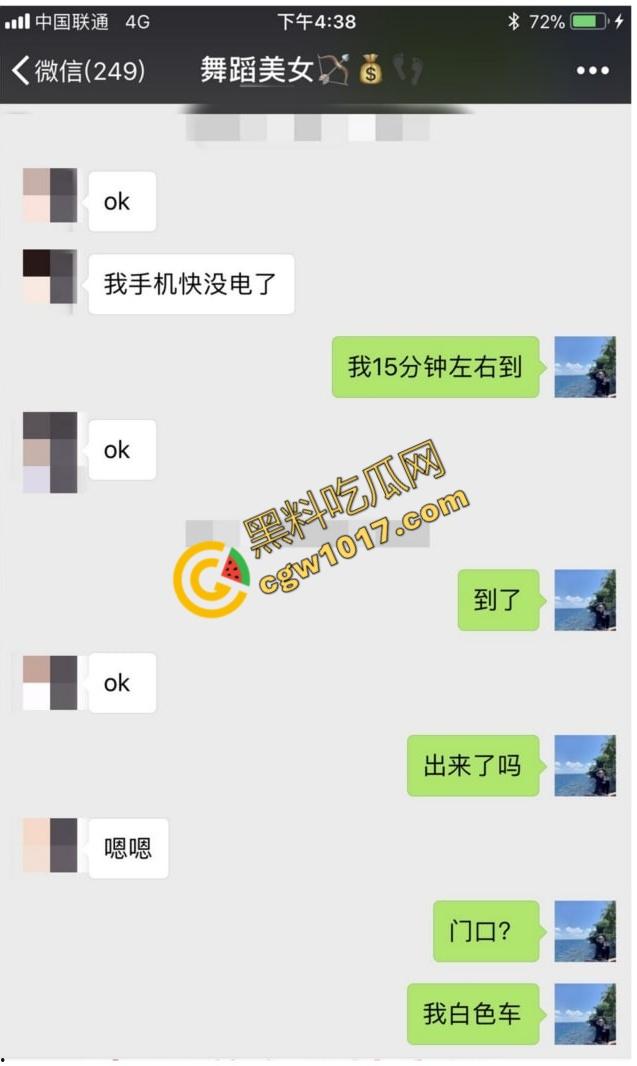Open your avatar beside '到了' message
This screenshot has height=1066, width=637.
pos(584,600)
